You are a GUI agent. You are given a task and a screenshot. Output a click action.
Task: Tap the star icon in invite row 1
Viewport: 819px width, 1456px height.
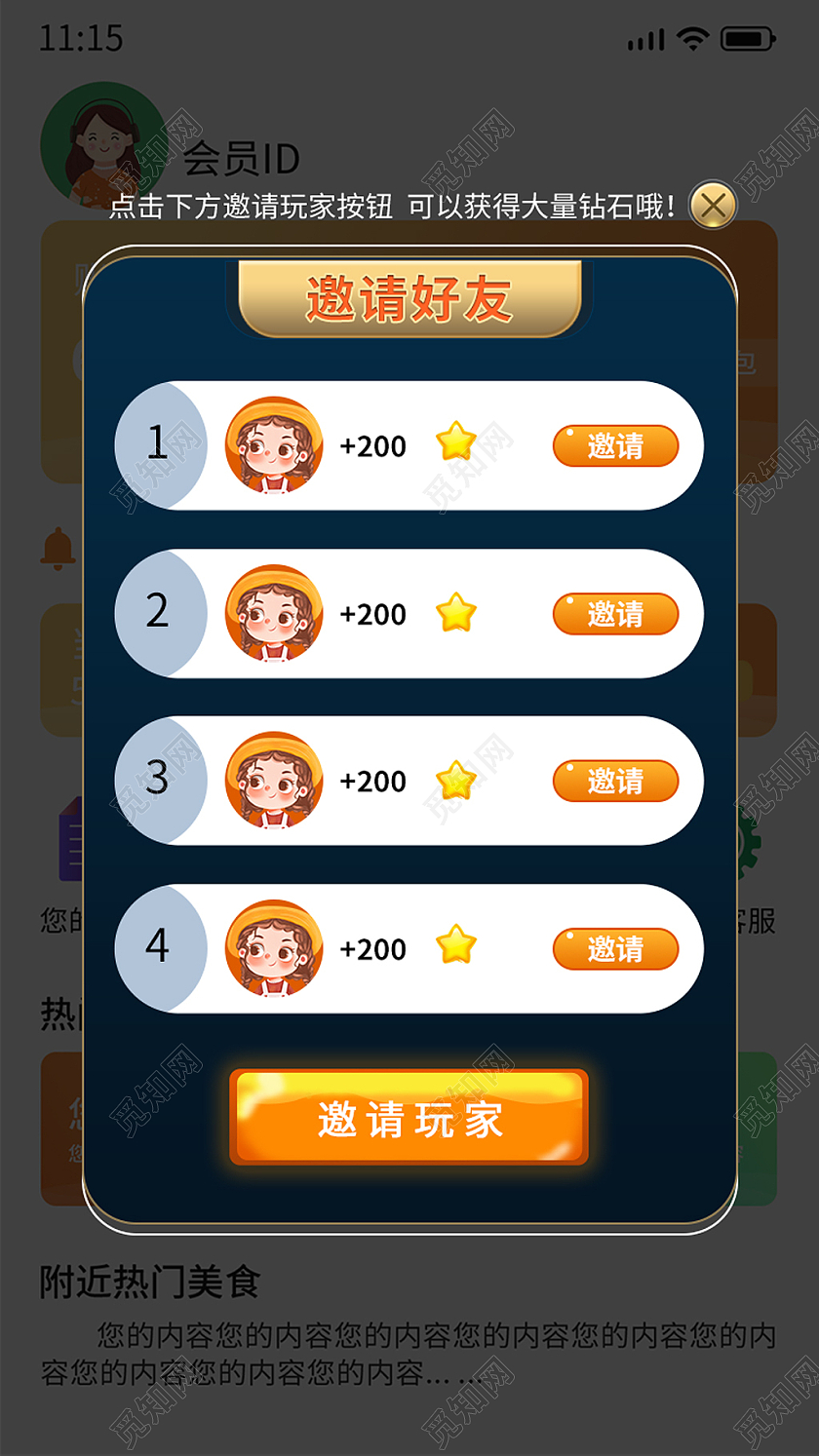pyautogui.click(x=456, y=444)
